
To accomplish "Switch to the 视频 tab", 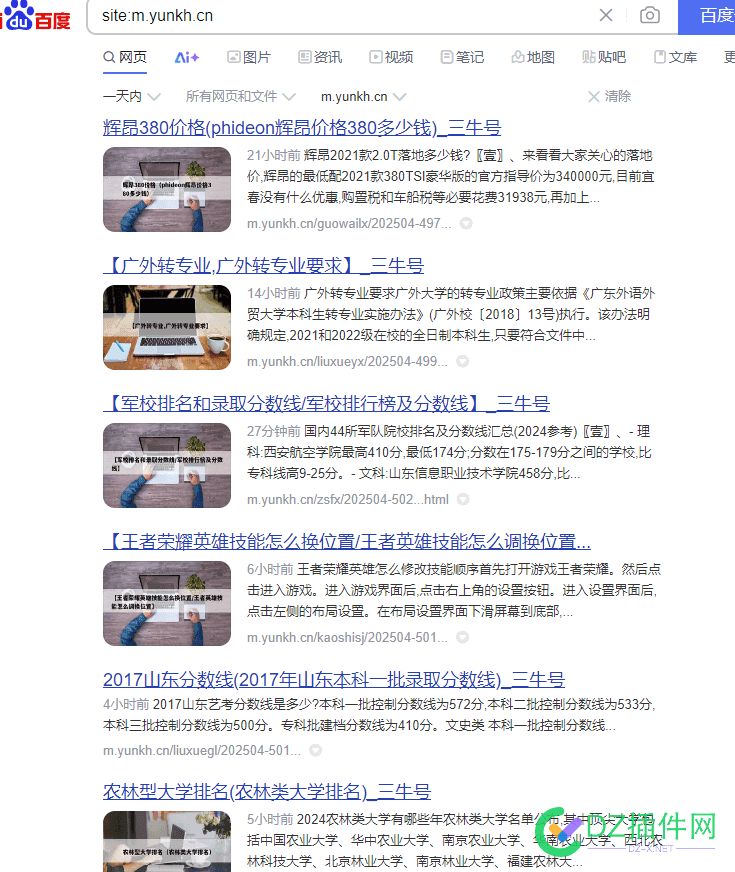I will point(391,57).
